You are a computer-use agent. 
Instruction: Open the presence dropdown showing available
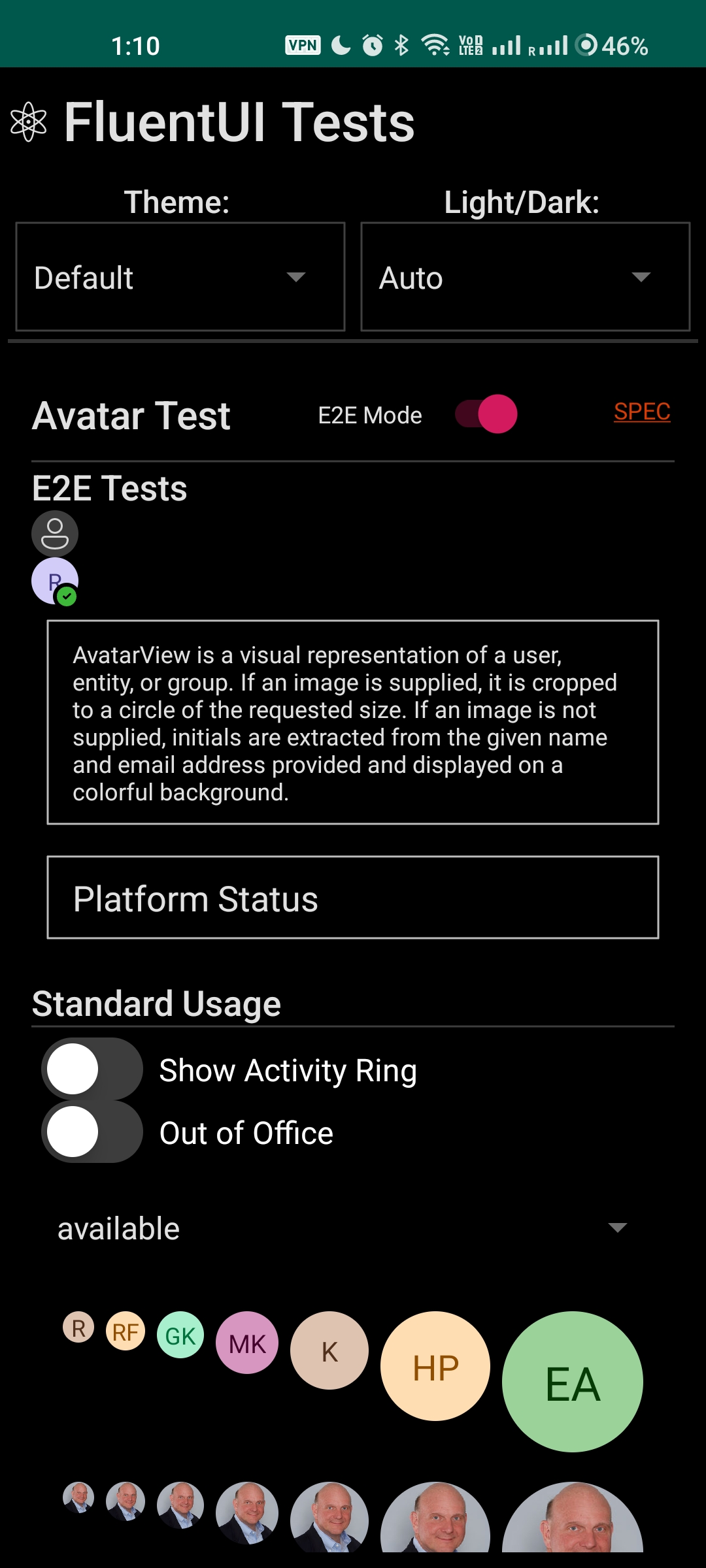(342, 1228)
